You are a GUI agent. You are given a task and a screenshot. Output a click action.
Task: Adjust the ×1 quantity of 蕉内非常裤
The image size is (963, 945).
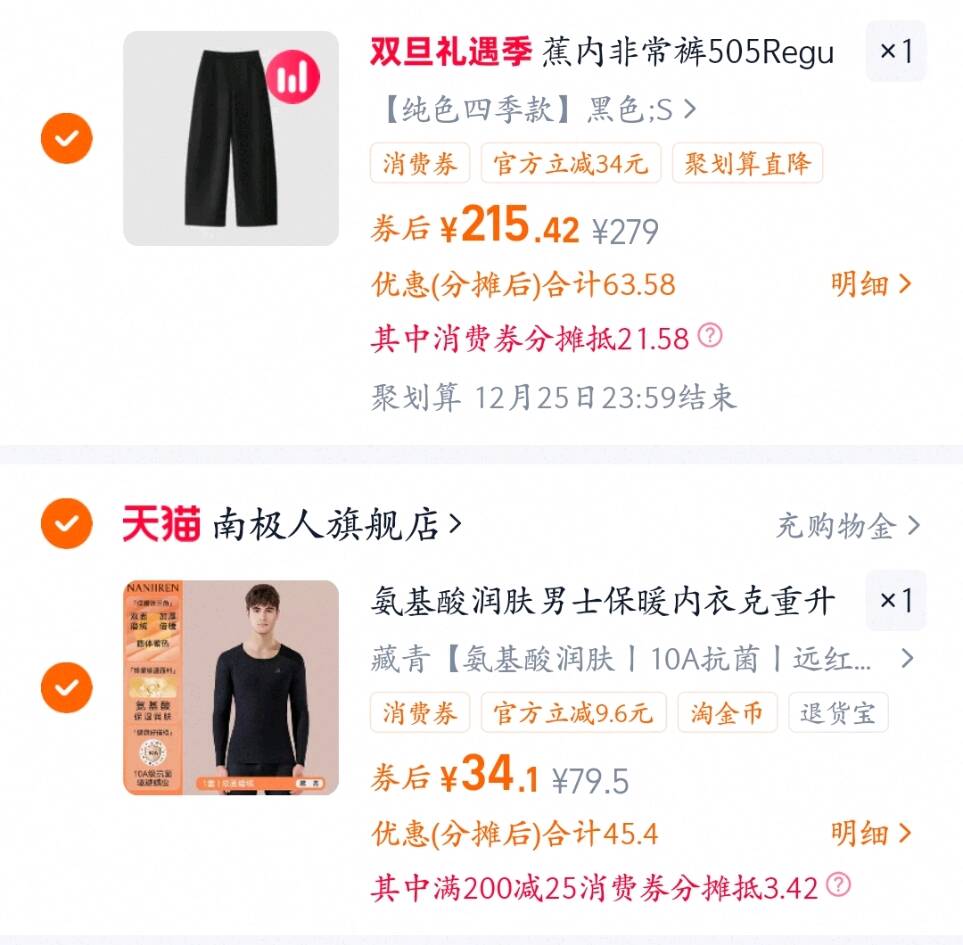(895, 51)
